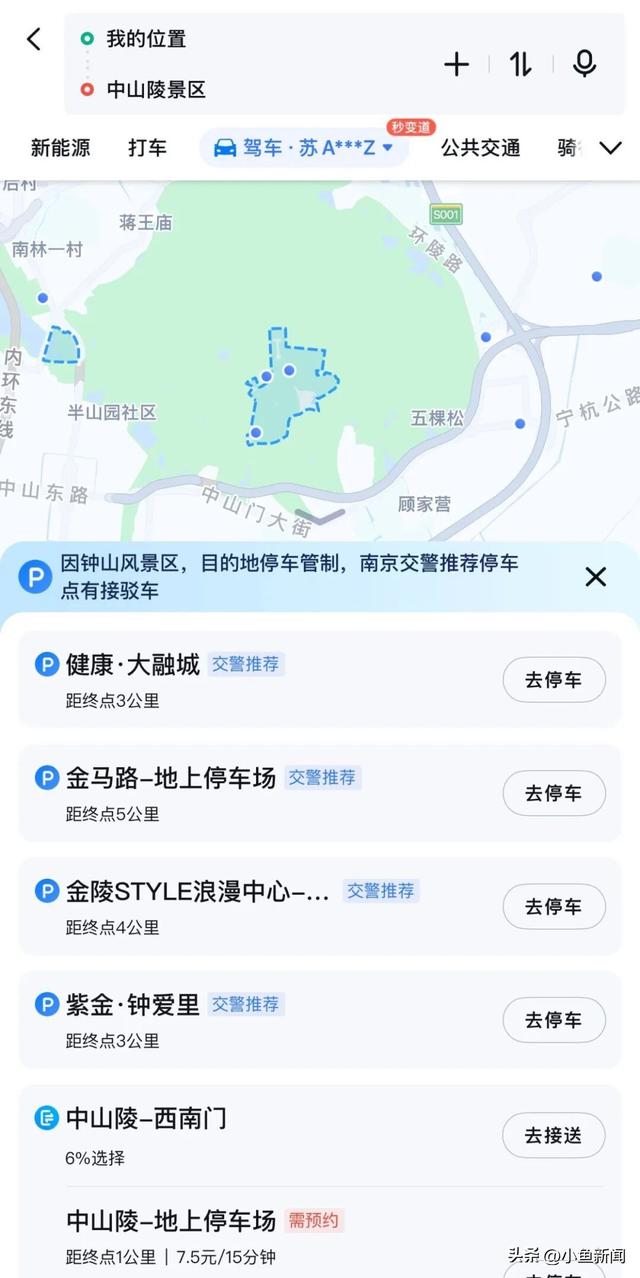The width and height of the screenshot is (640, 1278).
Task: Expand more travel modes with the chevron
Action: (x=610, y=148)
